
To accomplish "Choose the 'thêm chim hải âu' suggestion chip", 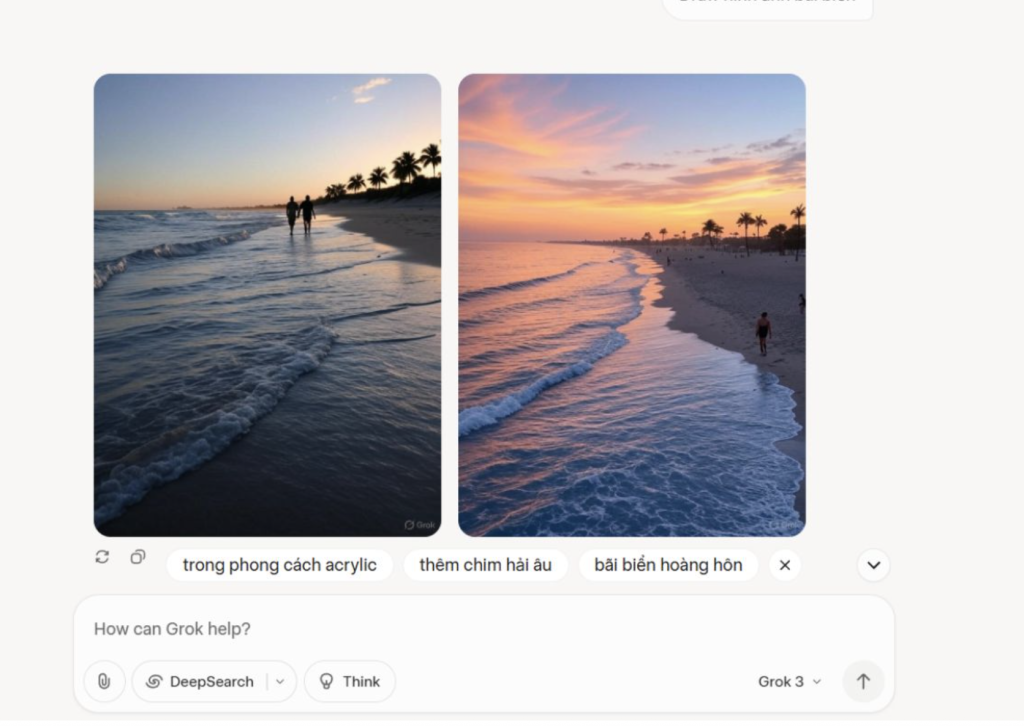I will tap(485, 565).
